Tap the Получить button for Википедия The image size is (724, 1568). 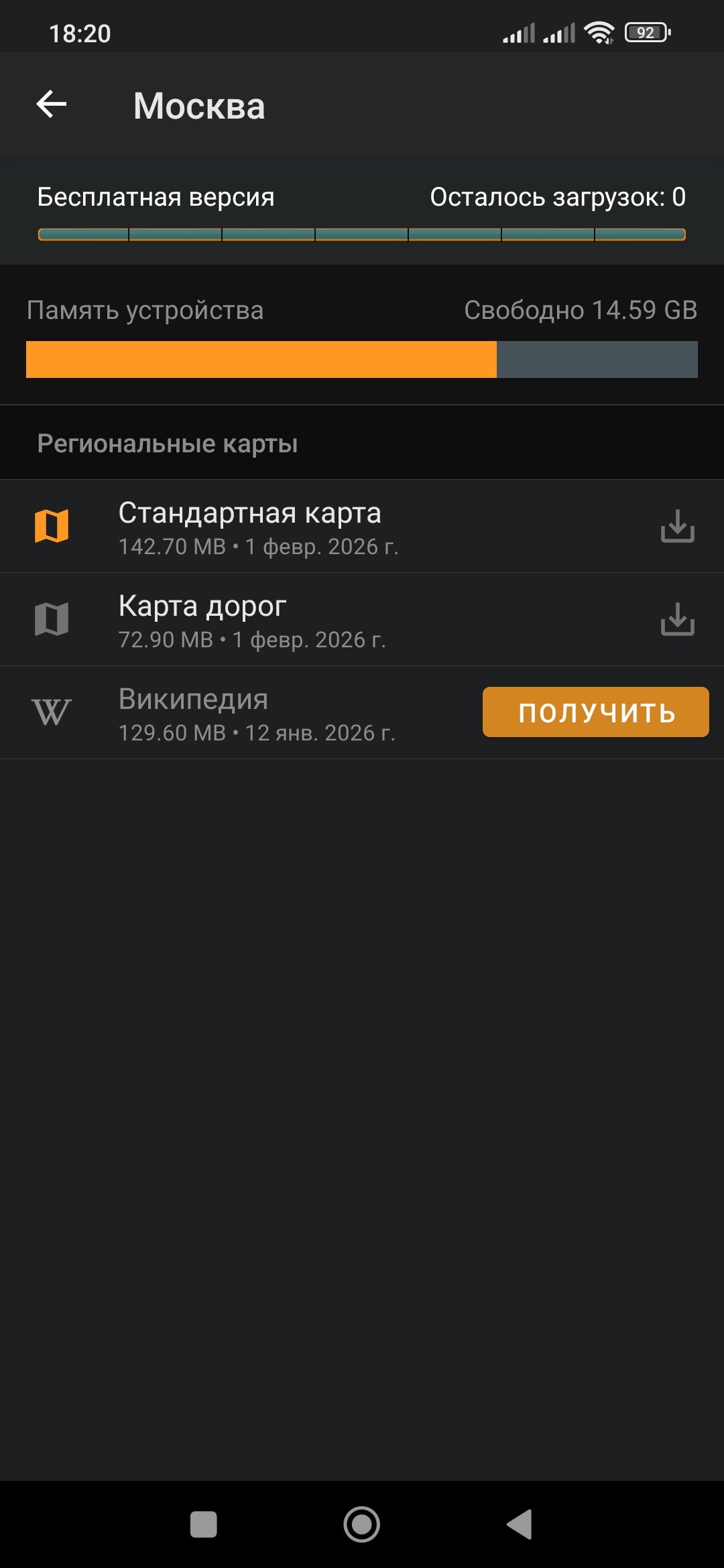pos(595,712)
